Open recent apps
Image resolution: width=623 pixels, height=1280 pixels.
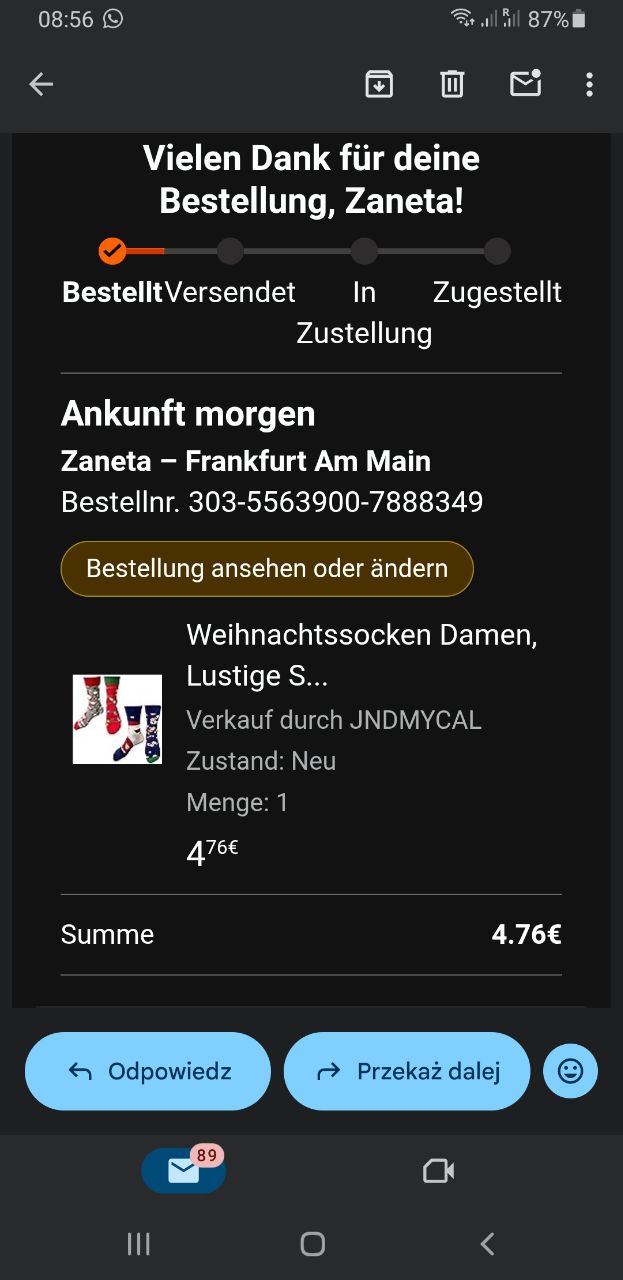138,1244
